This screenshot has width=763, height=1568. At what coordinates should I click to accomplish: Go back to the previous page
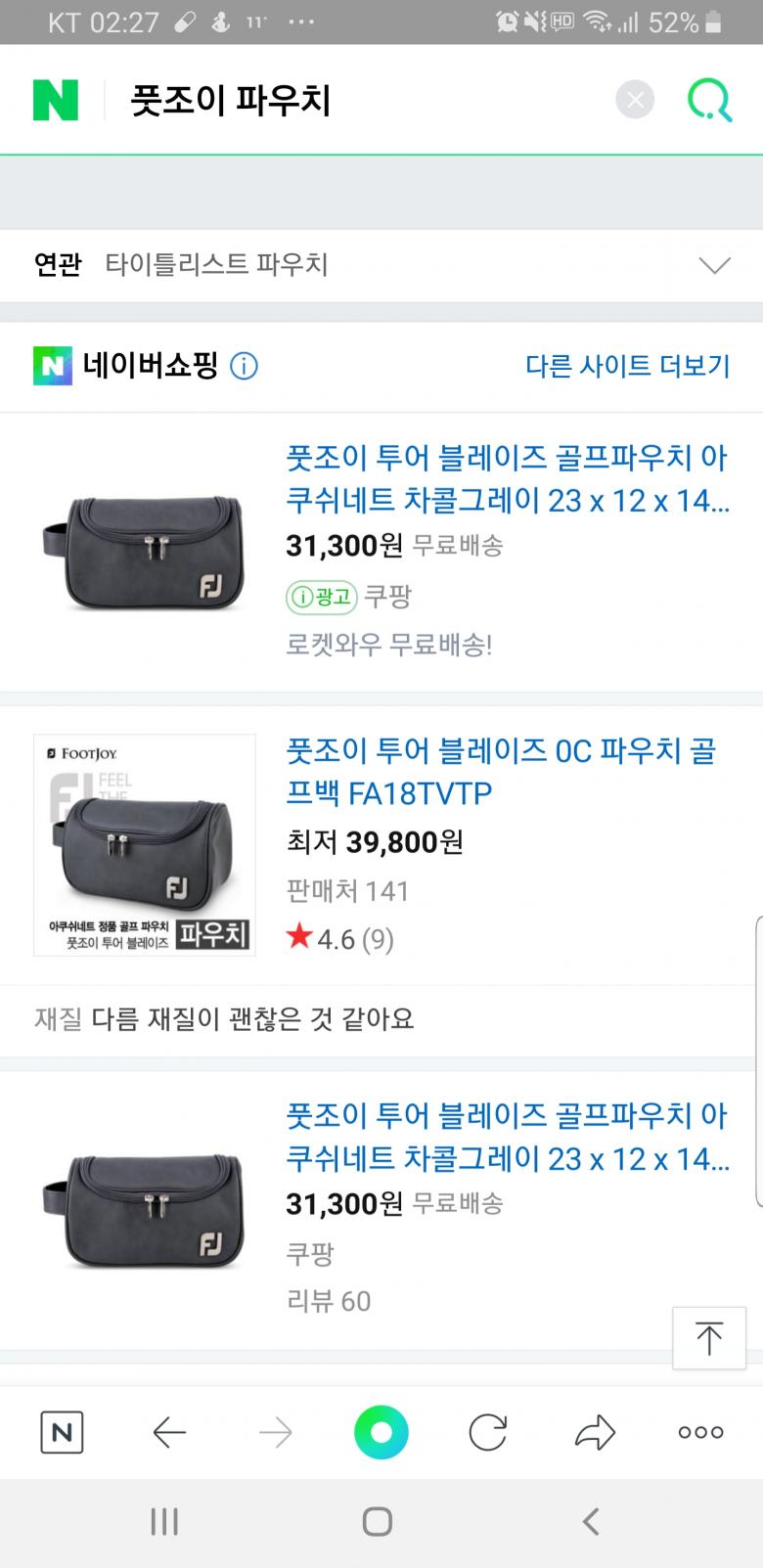169,1433
